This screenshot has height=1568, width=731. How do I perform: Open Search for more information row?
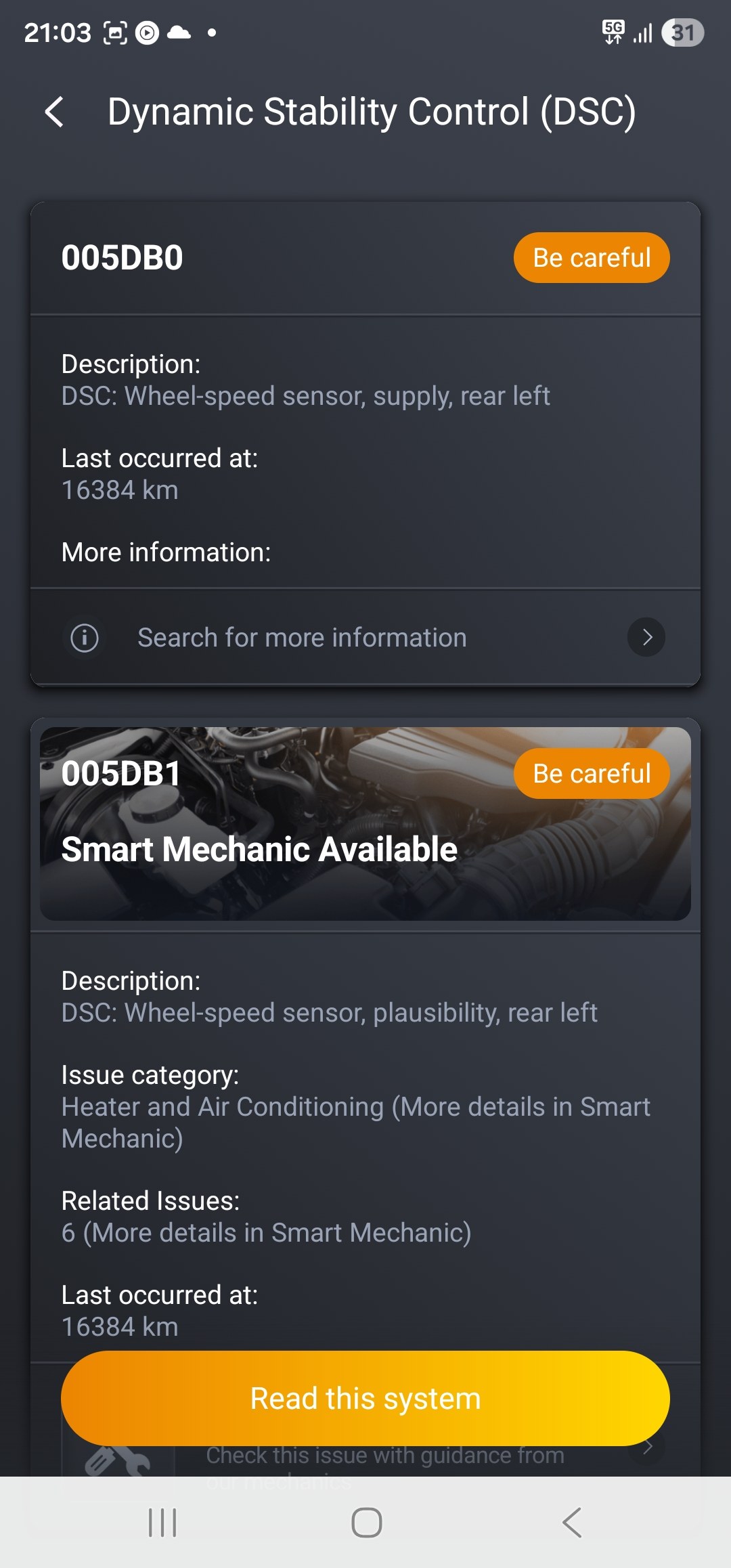(x=365, y=638)
